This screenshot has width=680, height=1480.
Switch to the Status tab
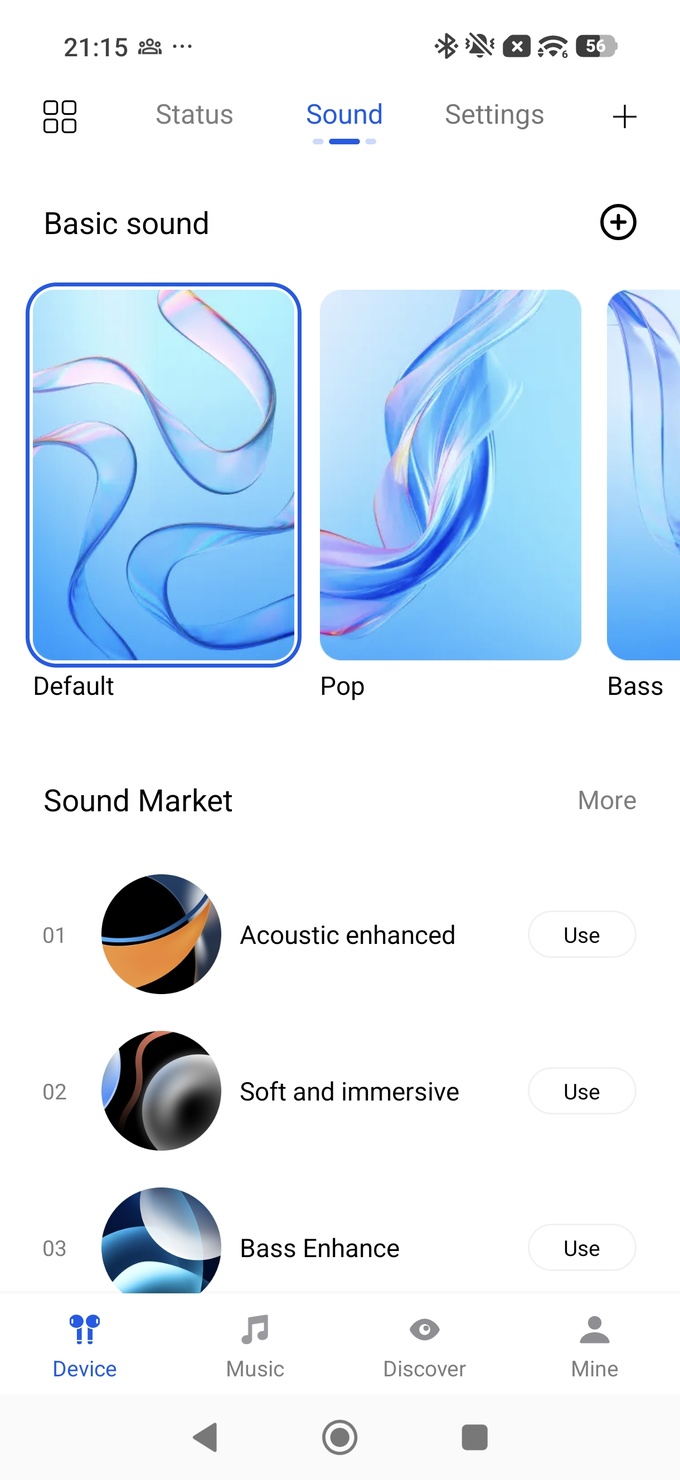click(194, 115)
